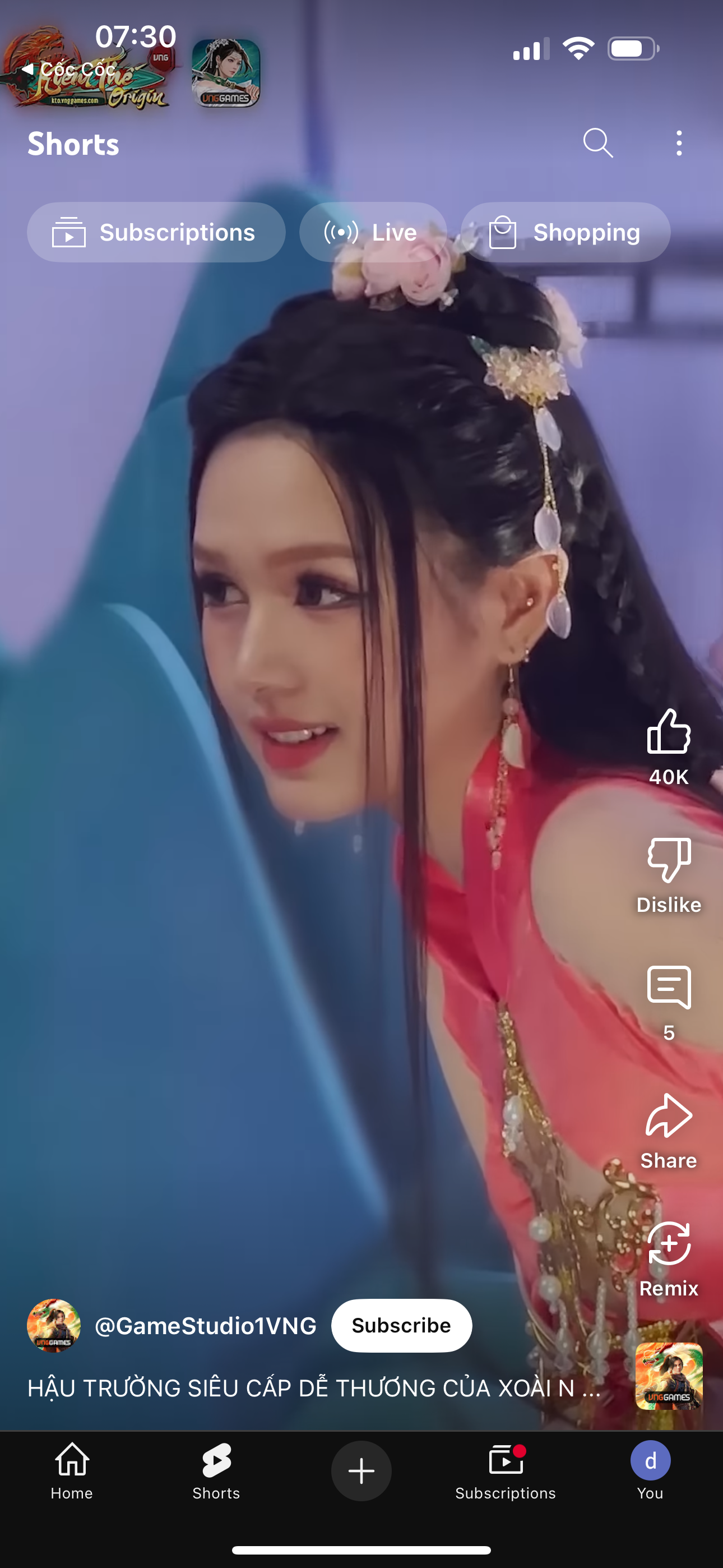Like this short

[668, 733]
